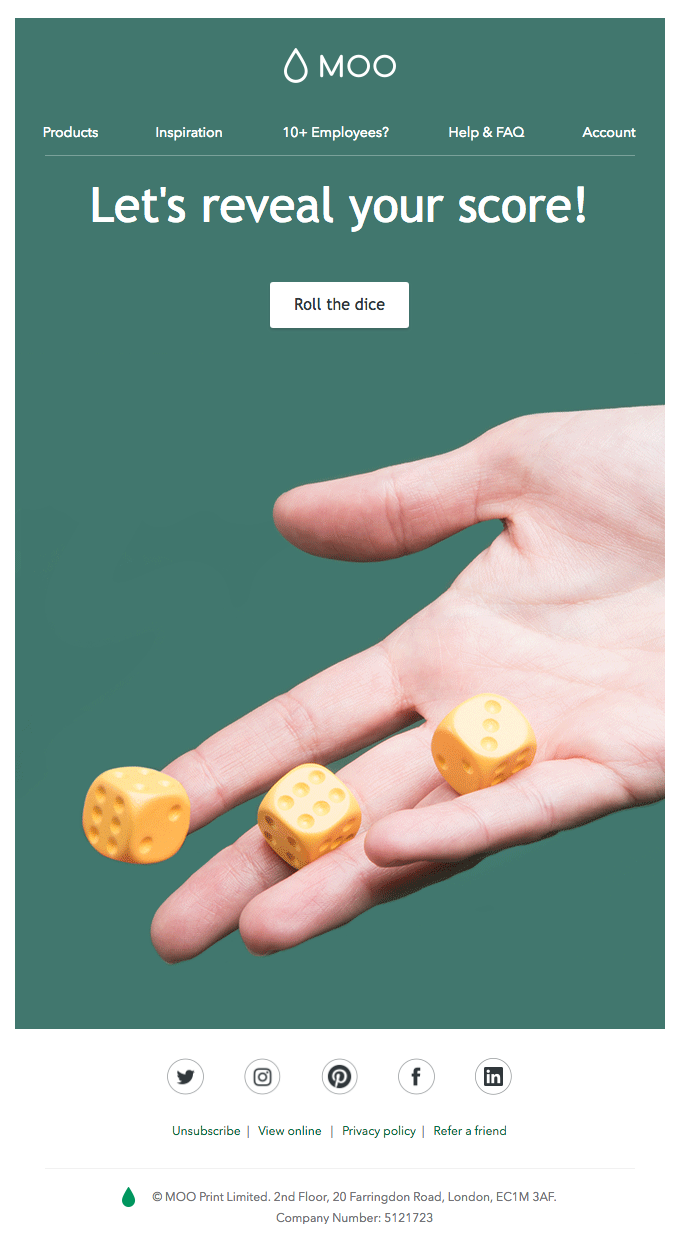Image resolution: width=680 pixels, height=1250 pixels.
Task: Open MOO's Twitter profile icon
Action: click(x=185, y=1077)
